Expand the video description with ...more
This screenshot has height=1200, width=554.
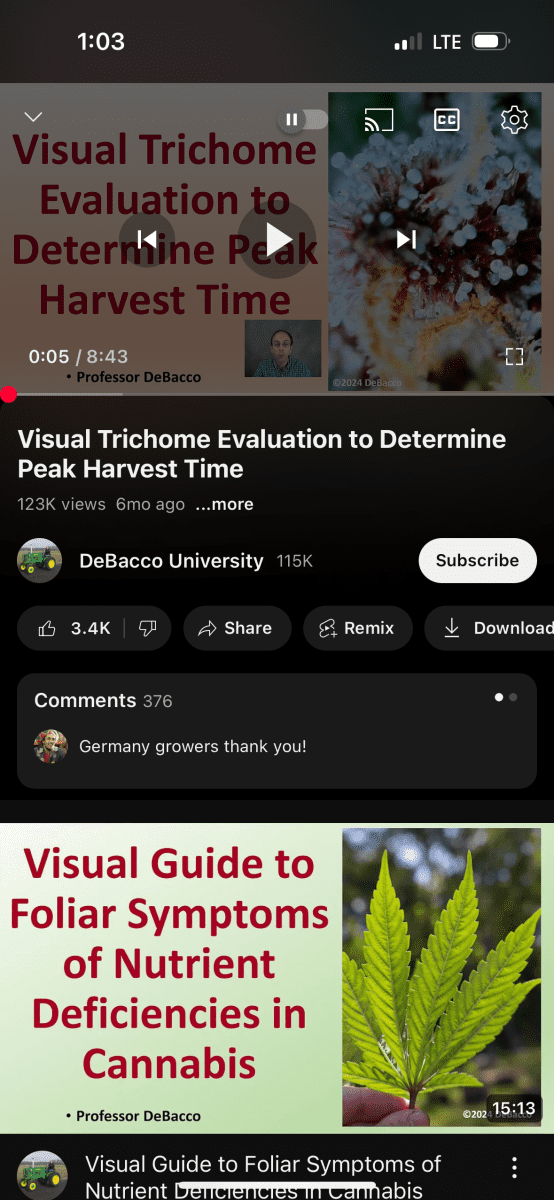(x=224, y=504)
